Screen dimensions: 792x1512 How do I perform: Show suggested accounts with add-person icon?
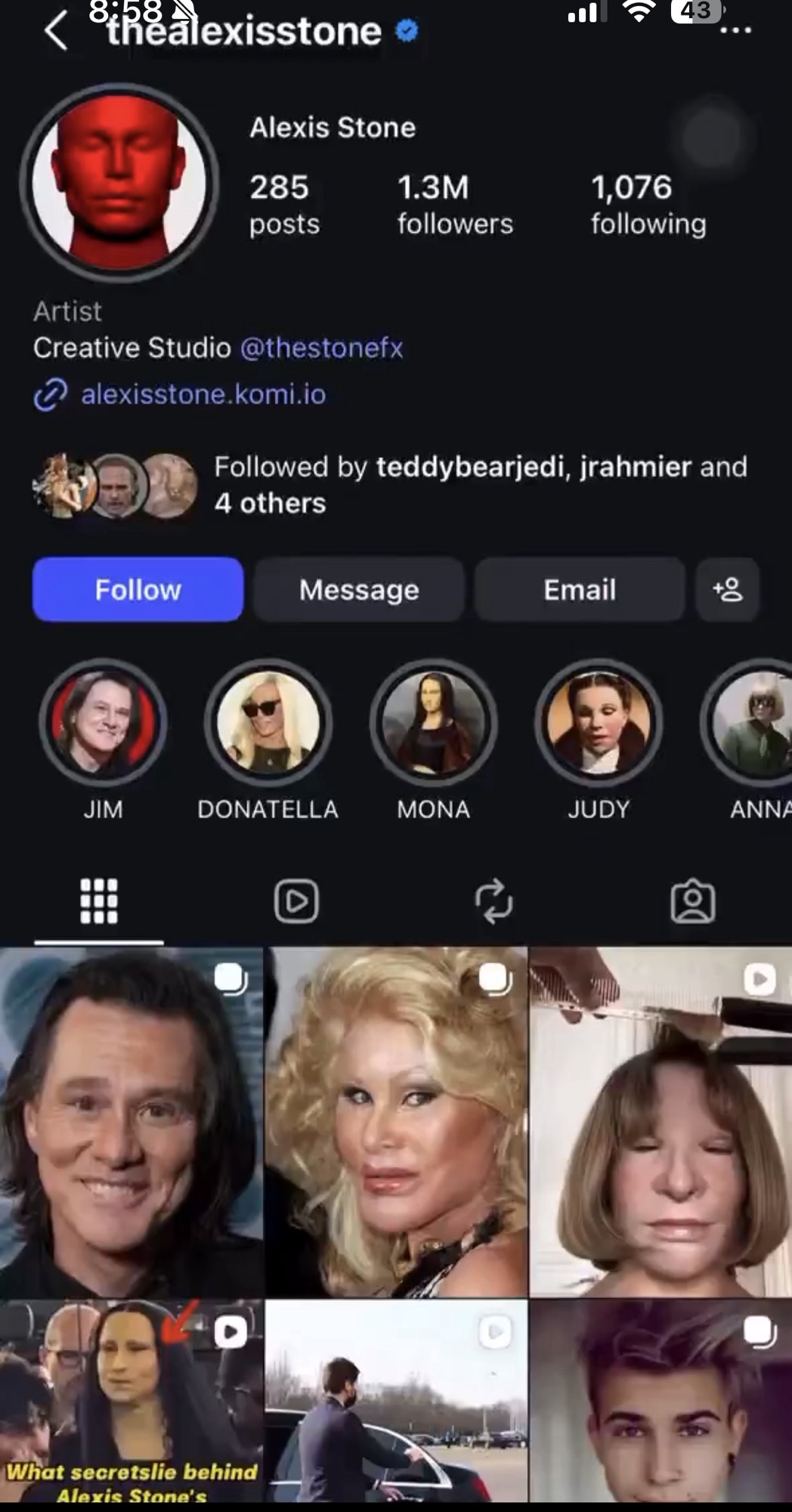click(727, 590)
